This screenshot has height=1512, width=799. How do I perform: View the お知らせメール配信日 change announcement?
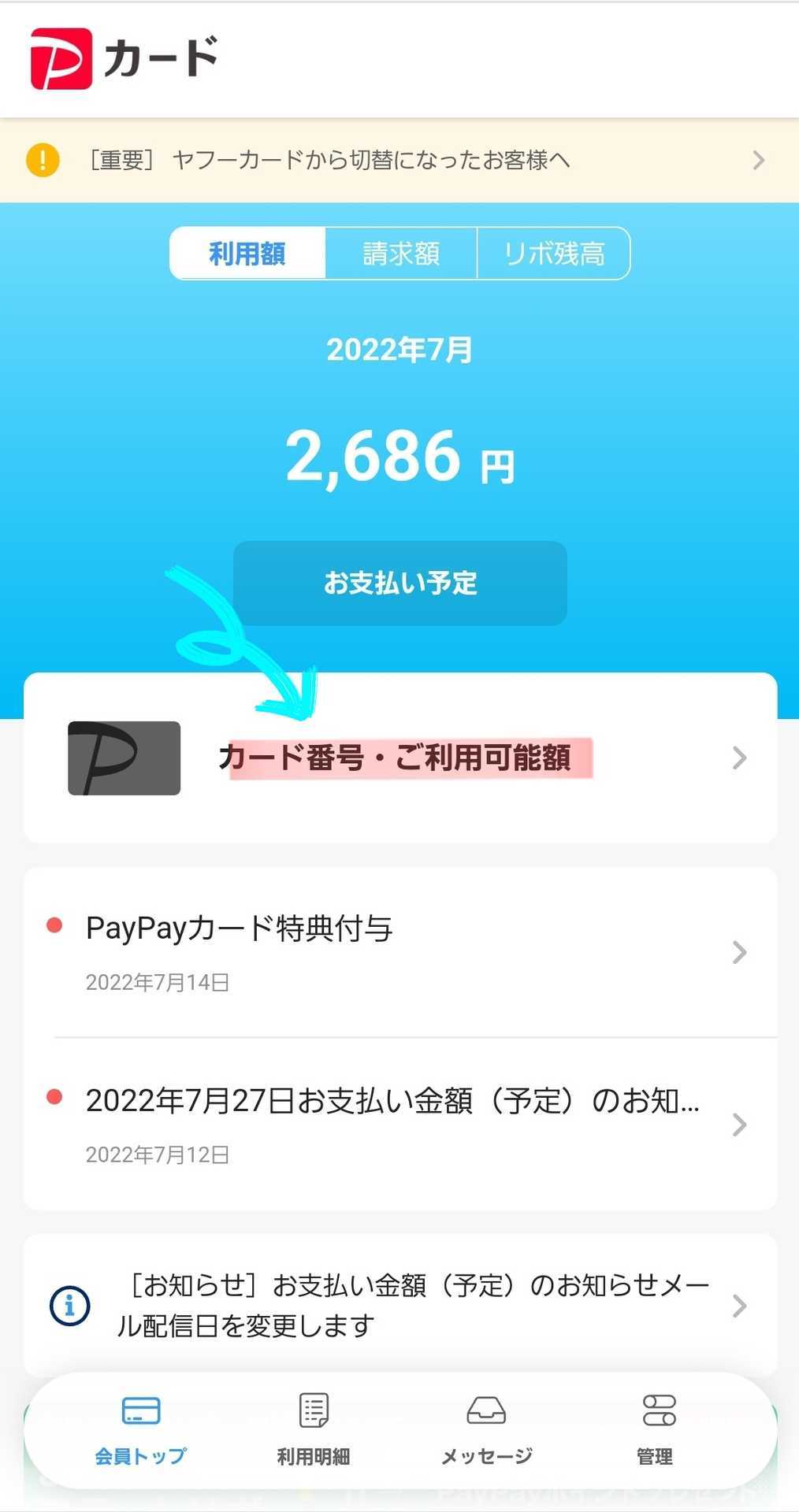click(x=400, y=1305)
